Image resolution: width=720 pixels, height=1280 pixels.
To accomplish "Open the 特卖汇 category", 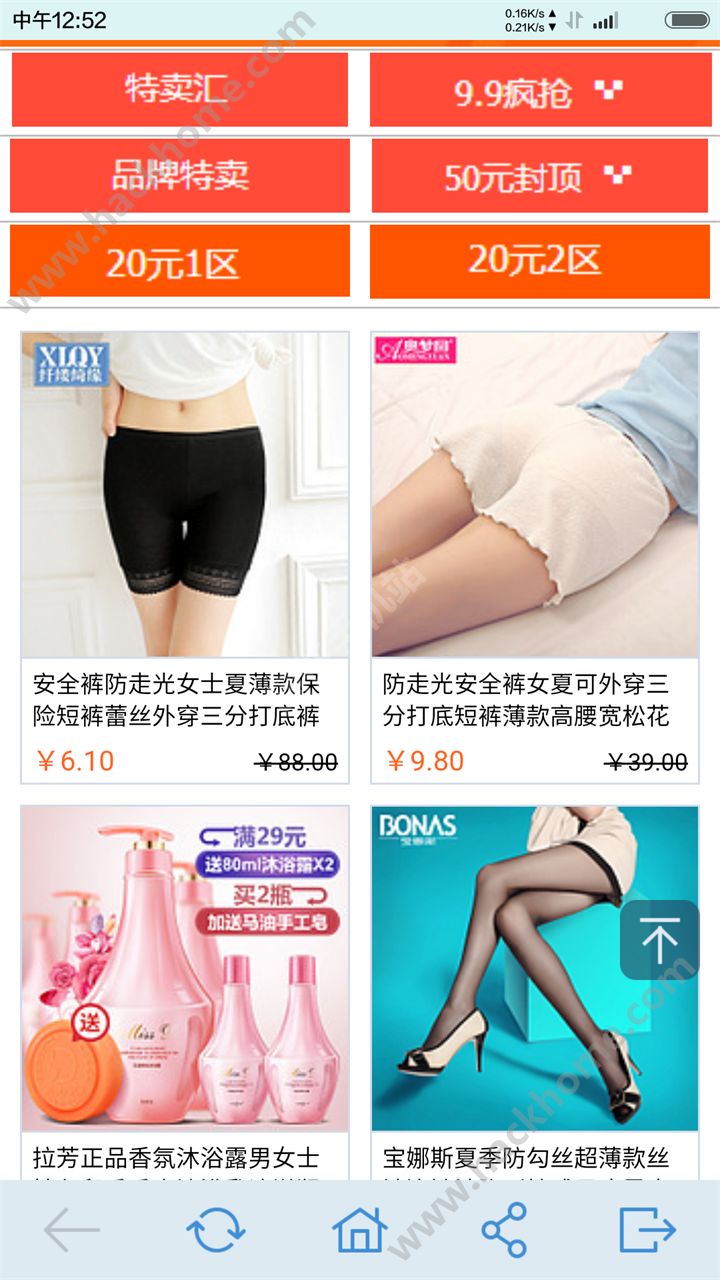I will click(180, 89).
